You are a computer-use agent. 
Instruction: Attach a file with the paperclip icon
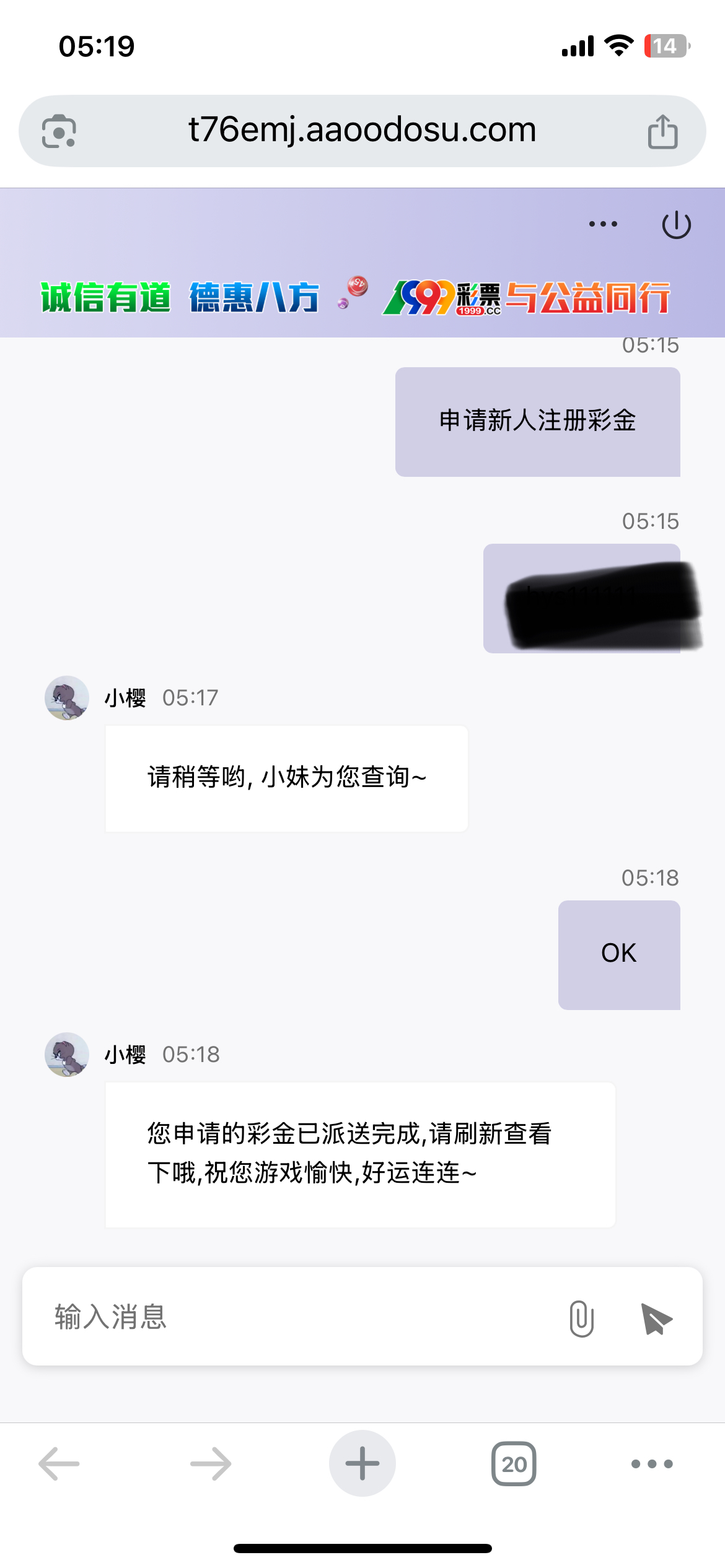581,1318
